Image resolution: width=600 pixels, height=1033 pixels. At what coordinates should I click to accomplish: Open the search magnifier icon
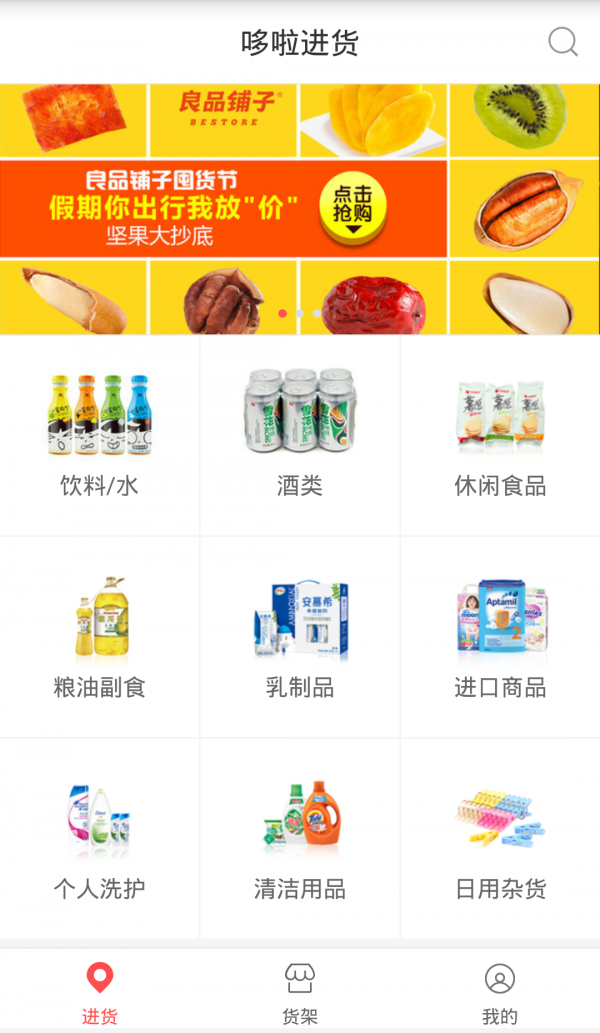[563, 42]
